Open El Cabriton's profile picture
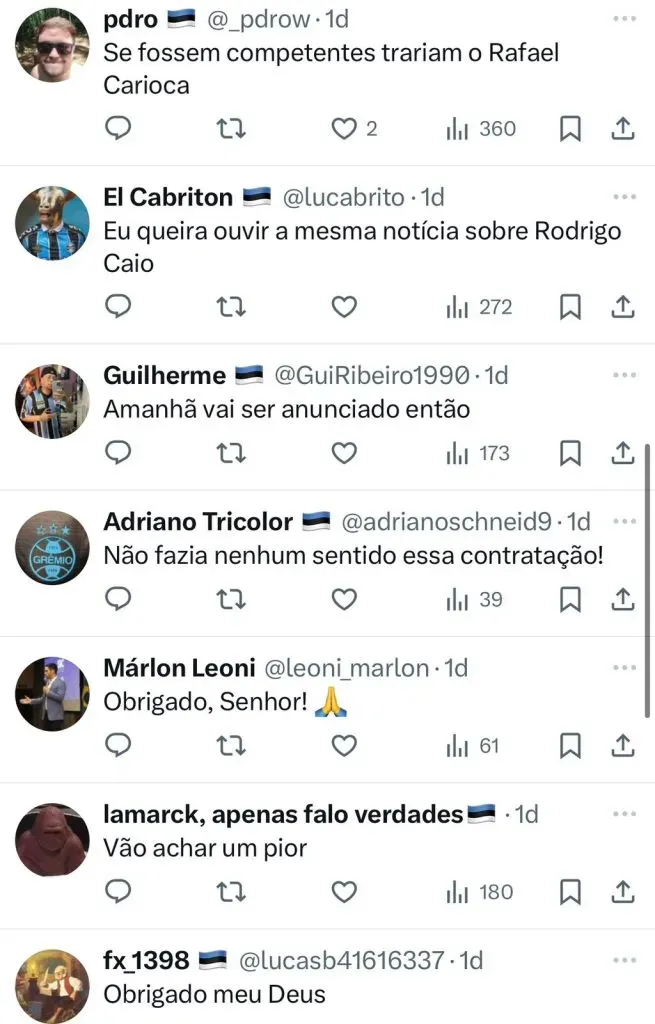Screen dimensions: 655x1024 [53, 223]
